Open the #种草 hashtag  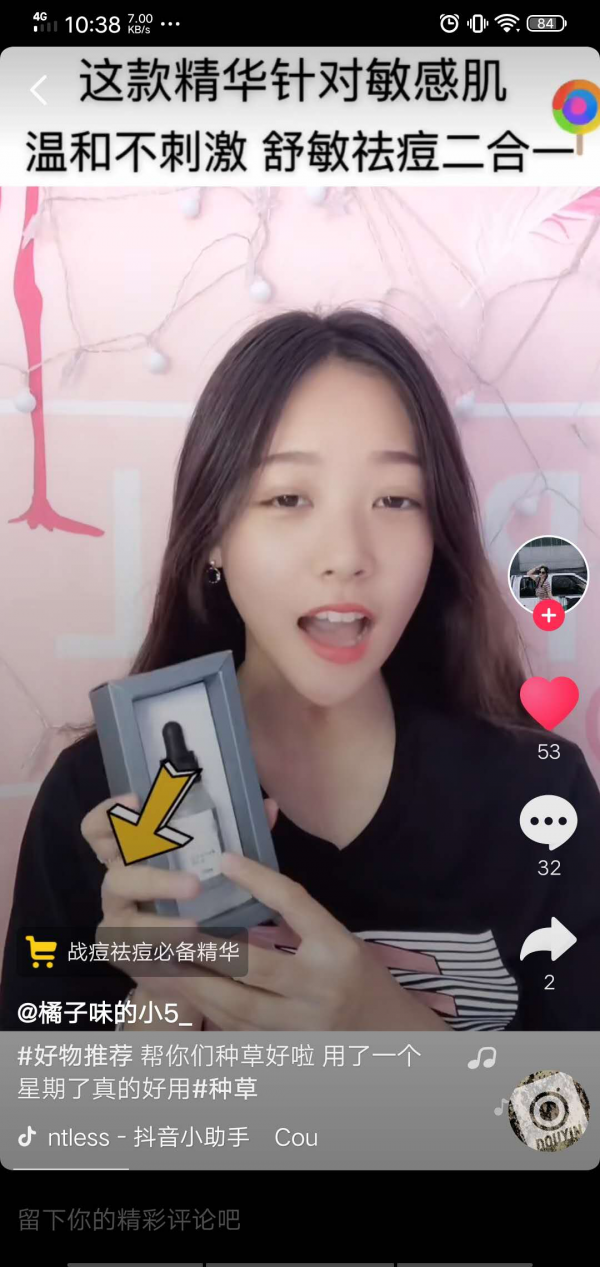232,1088
